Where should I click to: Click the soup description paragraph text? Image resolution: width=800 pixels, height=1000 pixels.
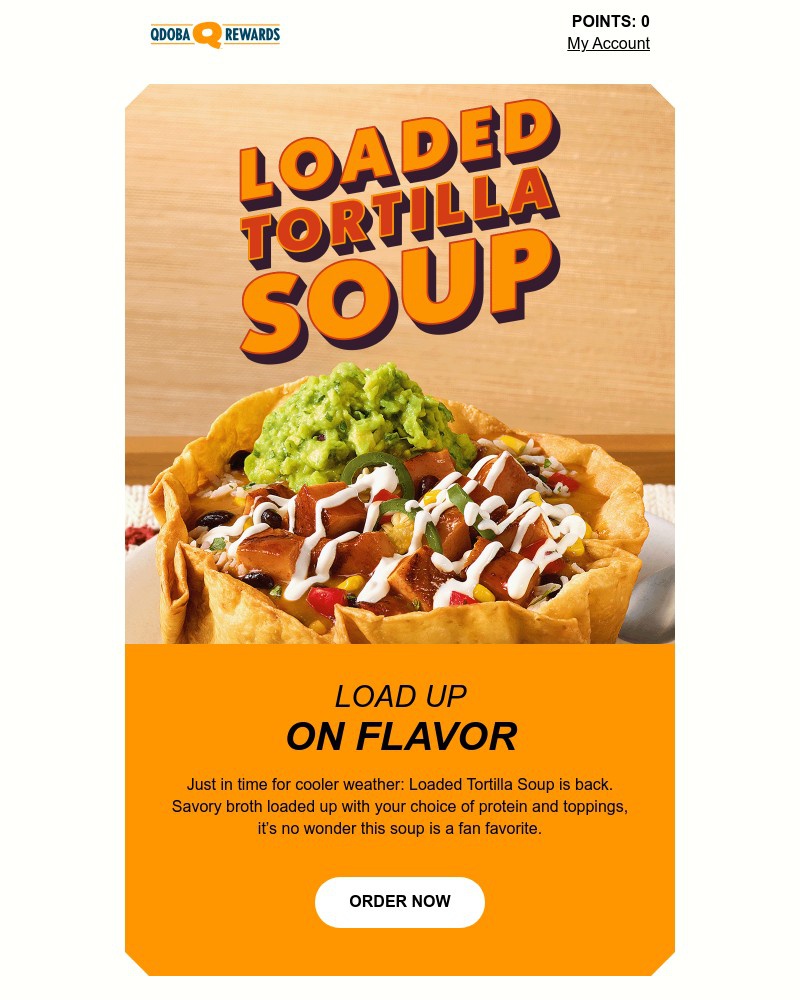pyautogui.click(x=400, y=806)
